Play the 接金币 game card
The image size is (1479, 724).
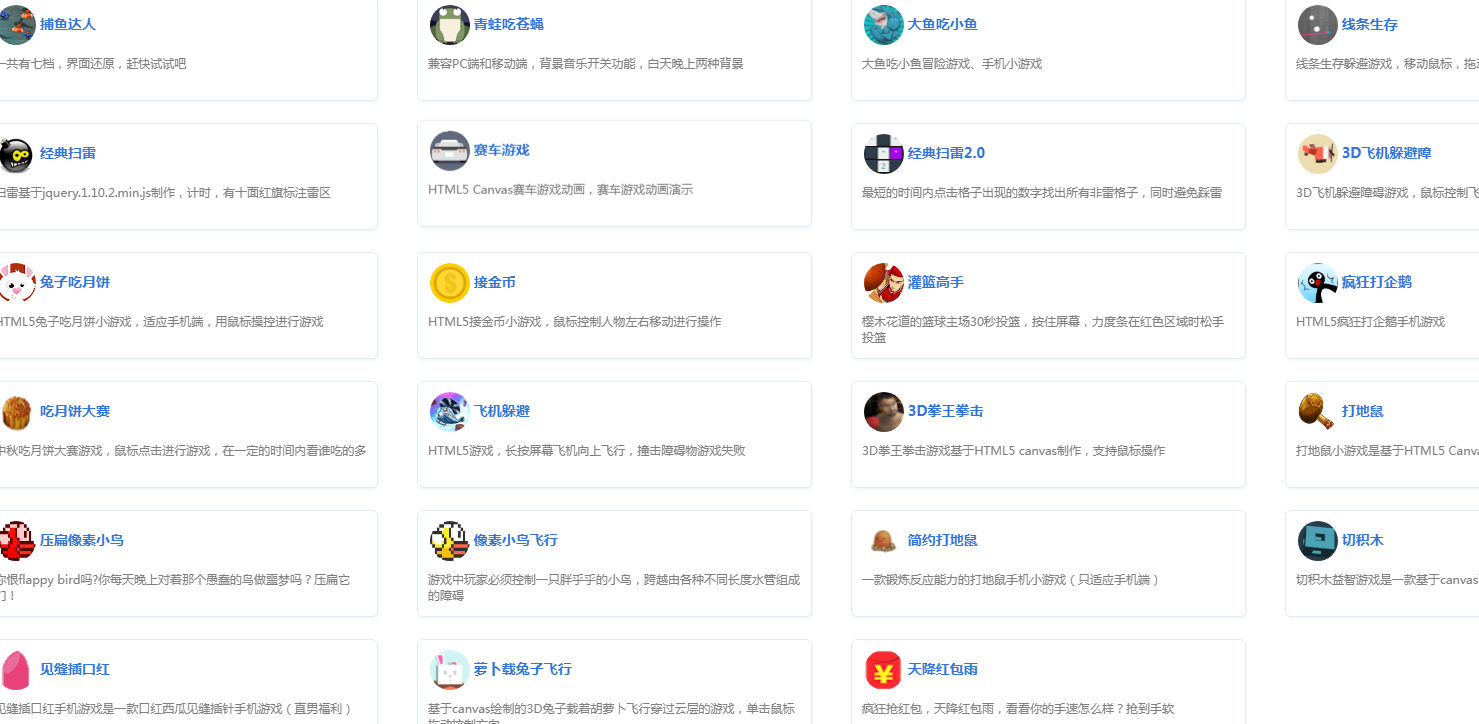[x=494, y=283]
